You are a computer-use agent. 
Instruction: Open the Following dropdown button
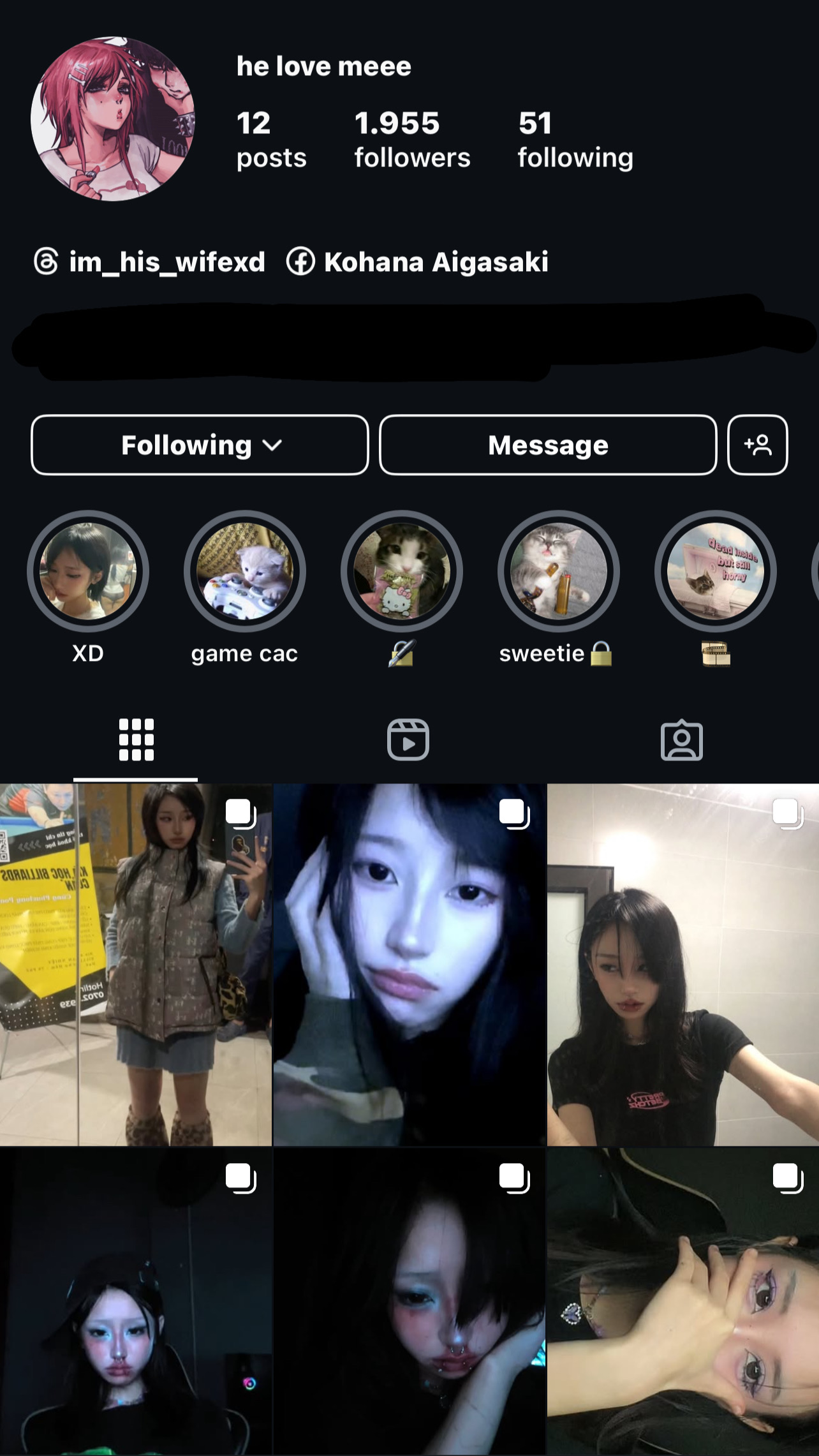coord(200,445)
